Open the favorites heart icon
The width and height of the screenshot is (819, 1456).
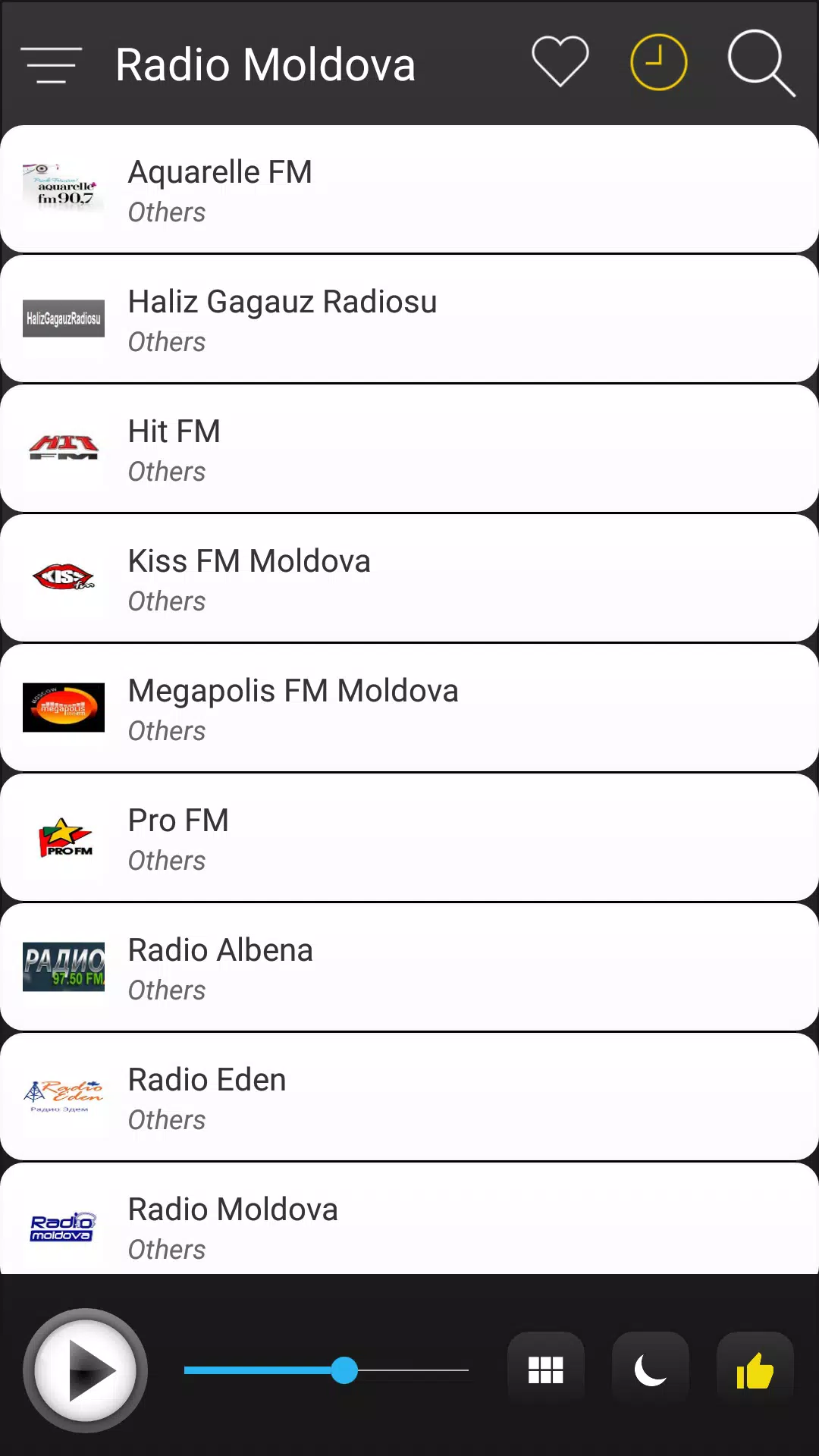pyautogui.click(x=560, y=64)
